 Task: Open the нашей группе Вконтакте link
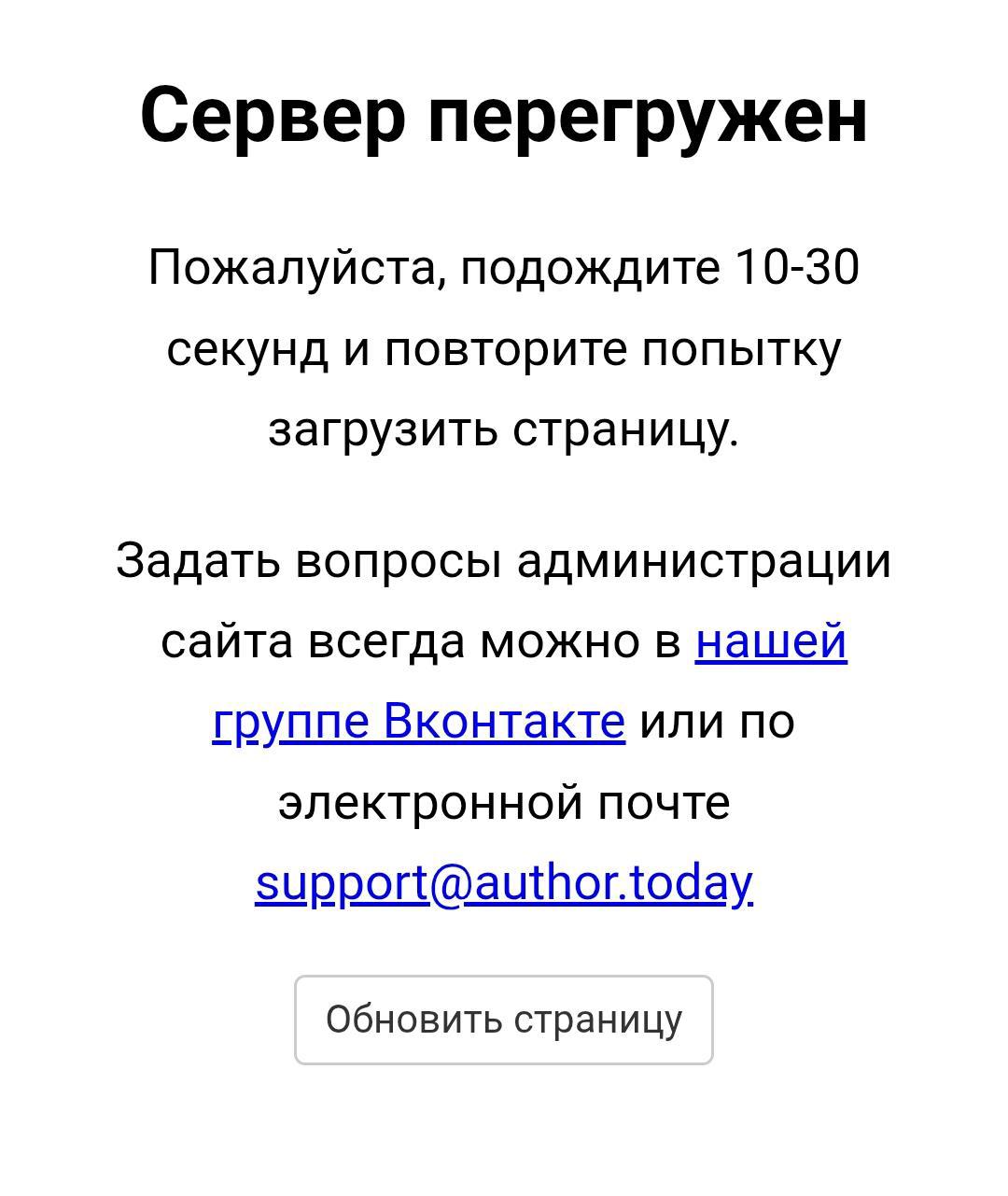[x=419, y=722]
